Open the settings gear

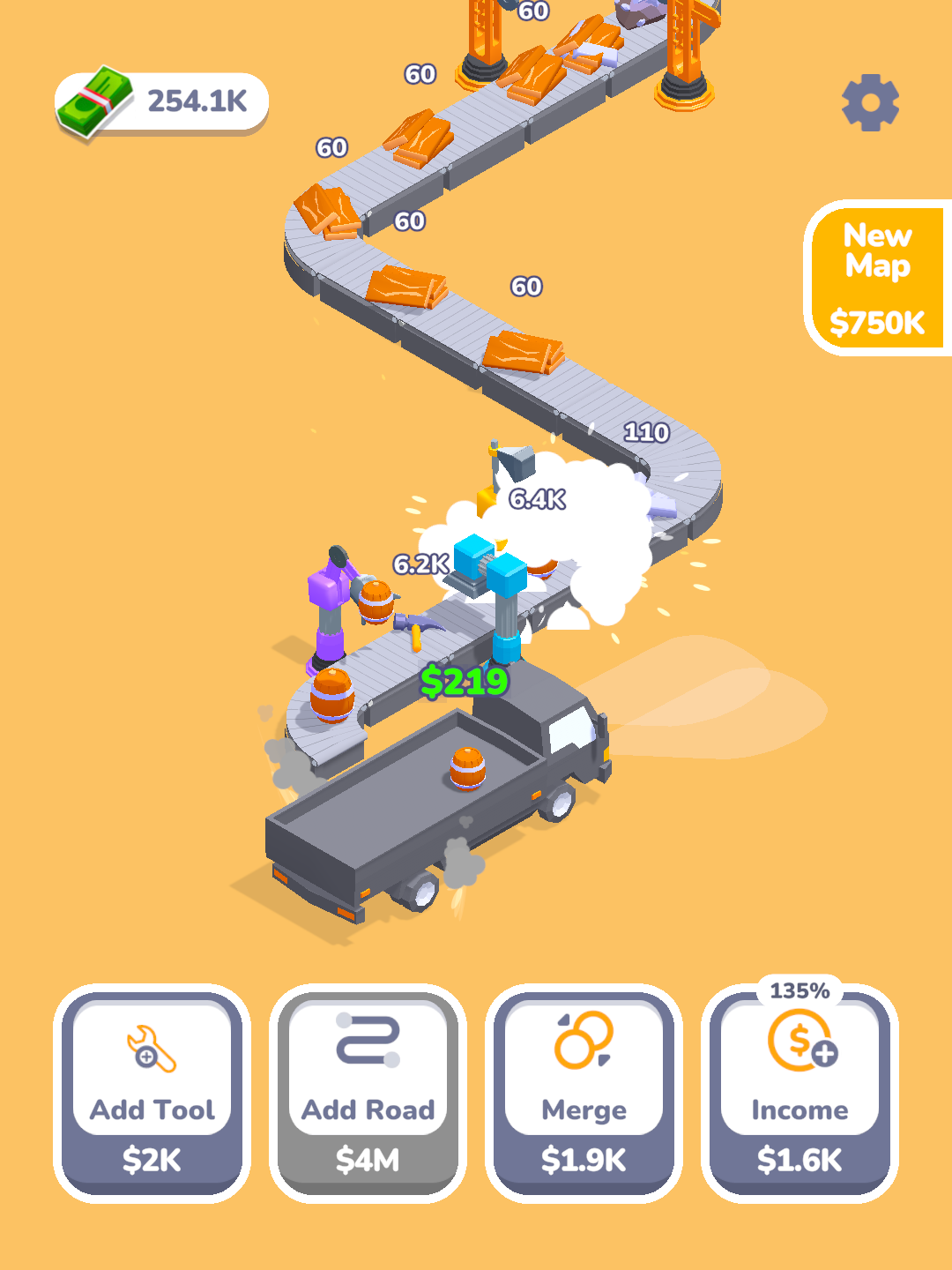click(868, 101)
